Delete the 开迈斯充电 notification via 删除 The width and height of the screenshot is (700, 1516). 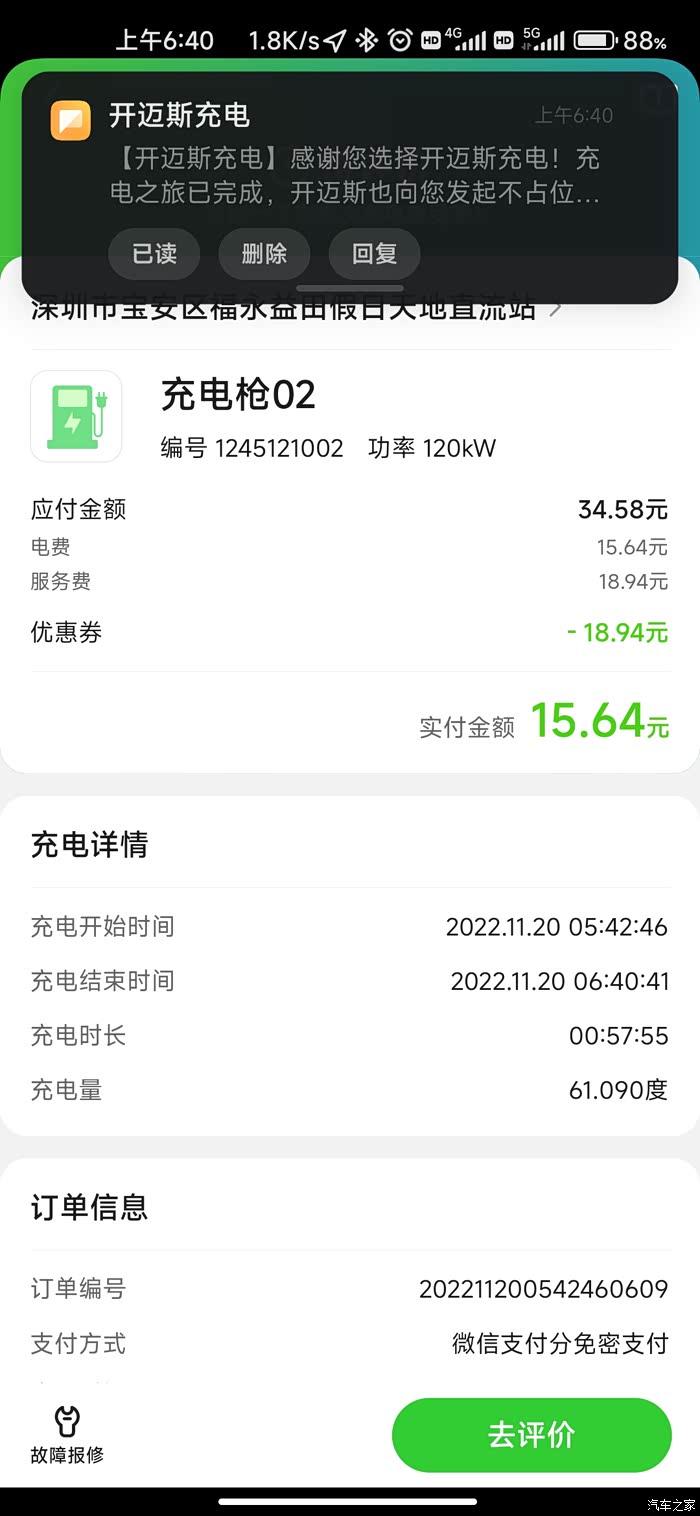coord(264,254)
